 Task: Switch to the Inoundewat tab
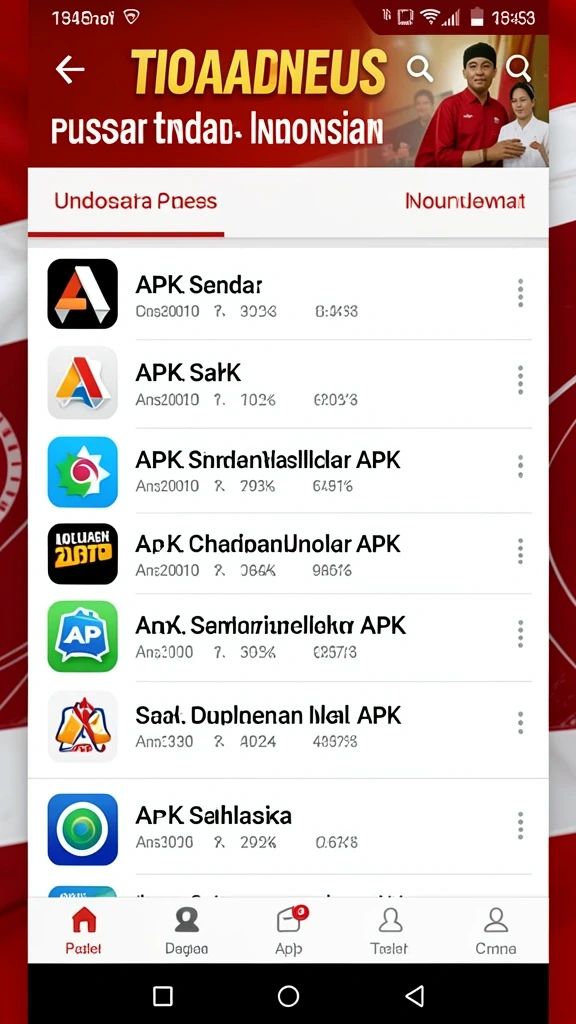click(x=464, y=201)
